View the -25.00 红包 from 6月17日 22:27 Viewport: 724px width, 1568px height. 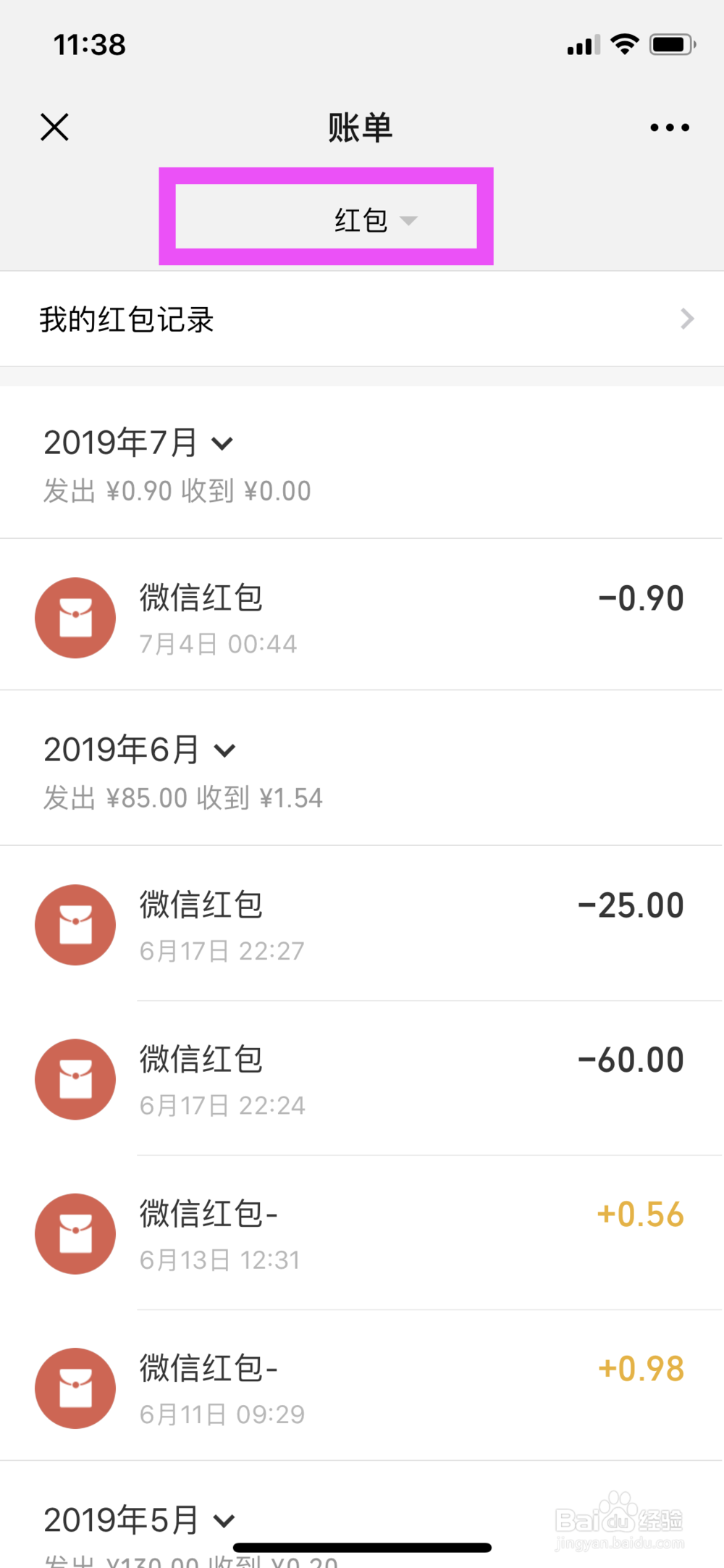coord(362,925)
